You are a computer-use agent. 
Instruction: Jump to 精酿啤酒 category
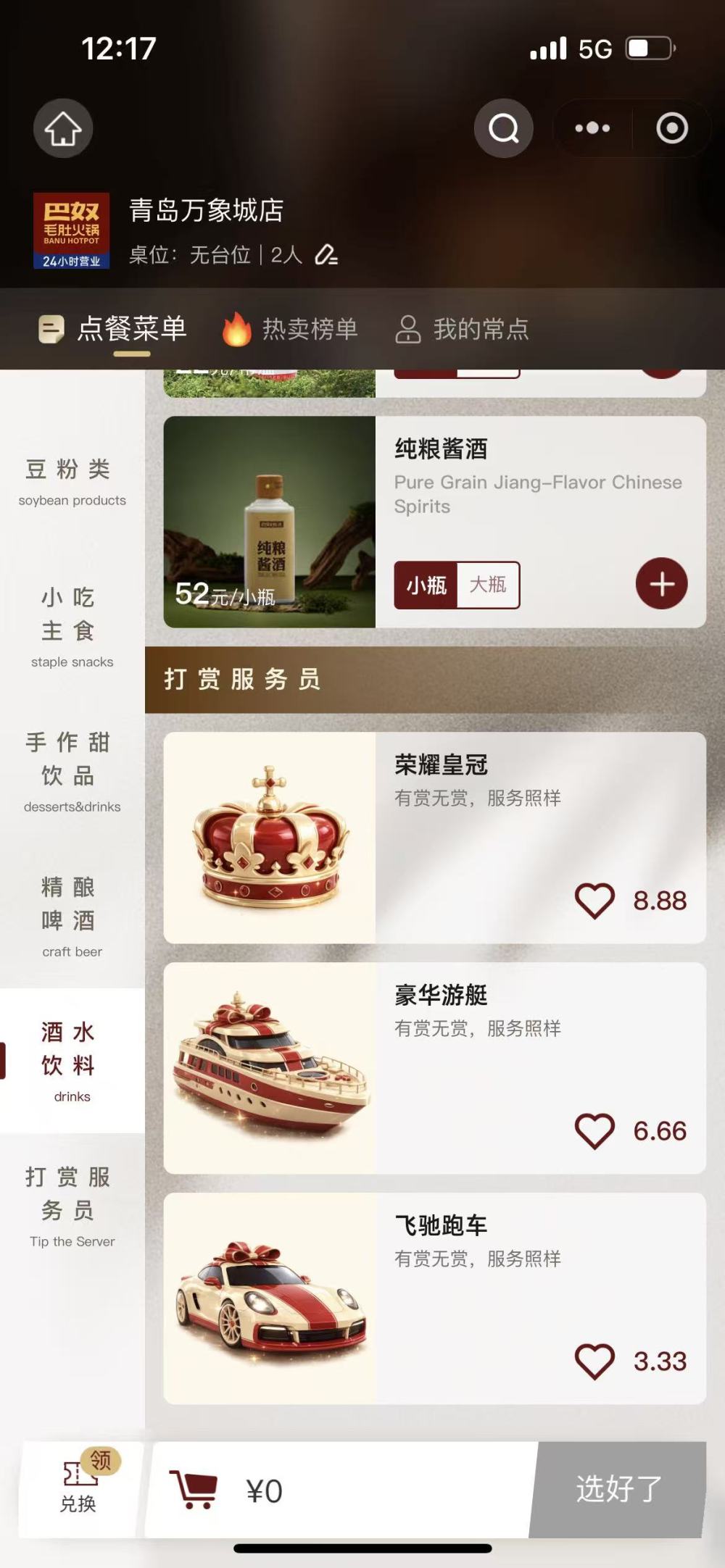[72, 917]
